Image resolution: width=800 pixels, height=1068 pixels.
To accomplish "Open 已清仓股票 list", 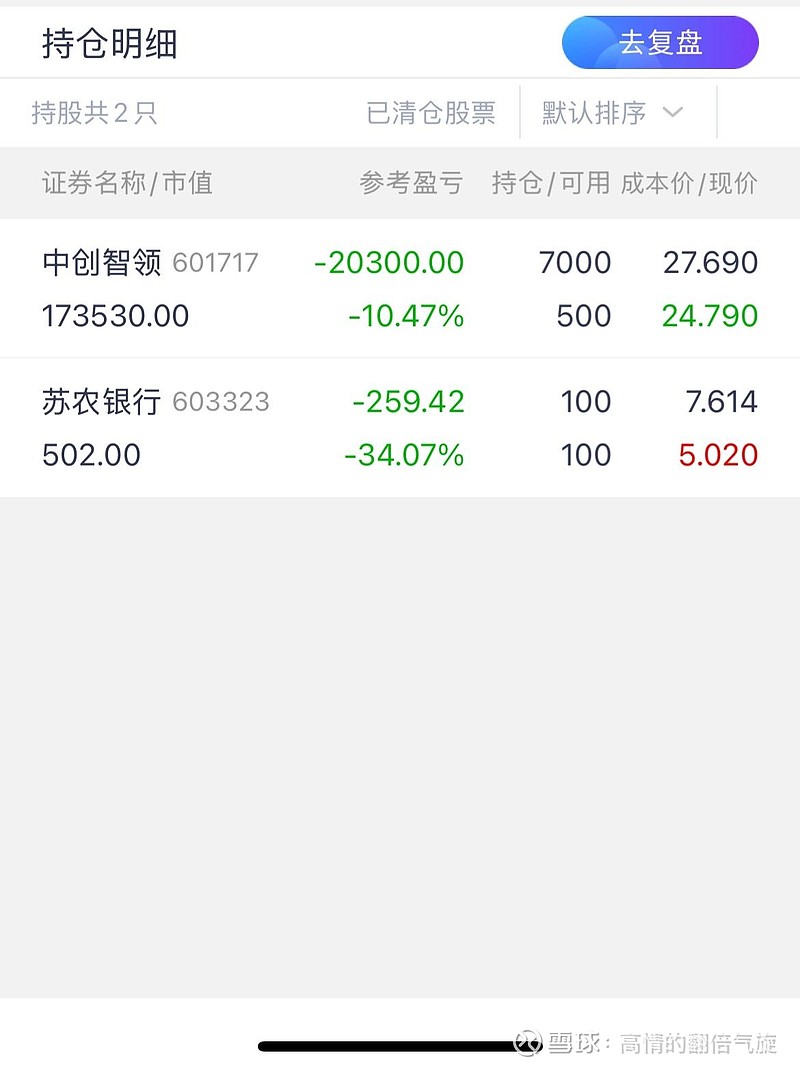I will [x=431, y=113].
